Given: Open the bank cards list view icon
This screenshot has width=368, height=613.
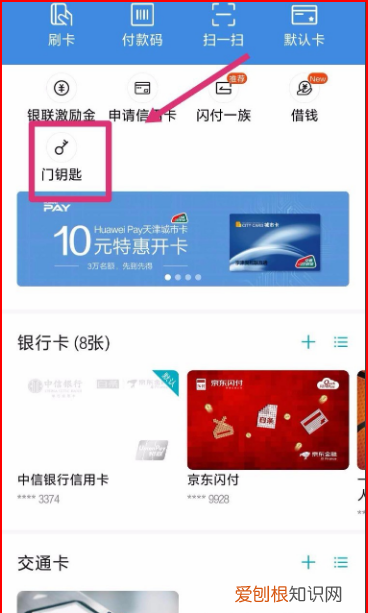Looking at the screenshot, I should 341,342.
